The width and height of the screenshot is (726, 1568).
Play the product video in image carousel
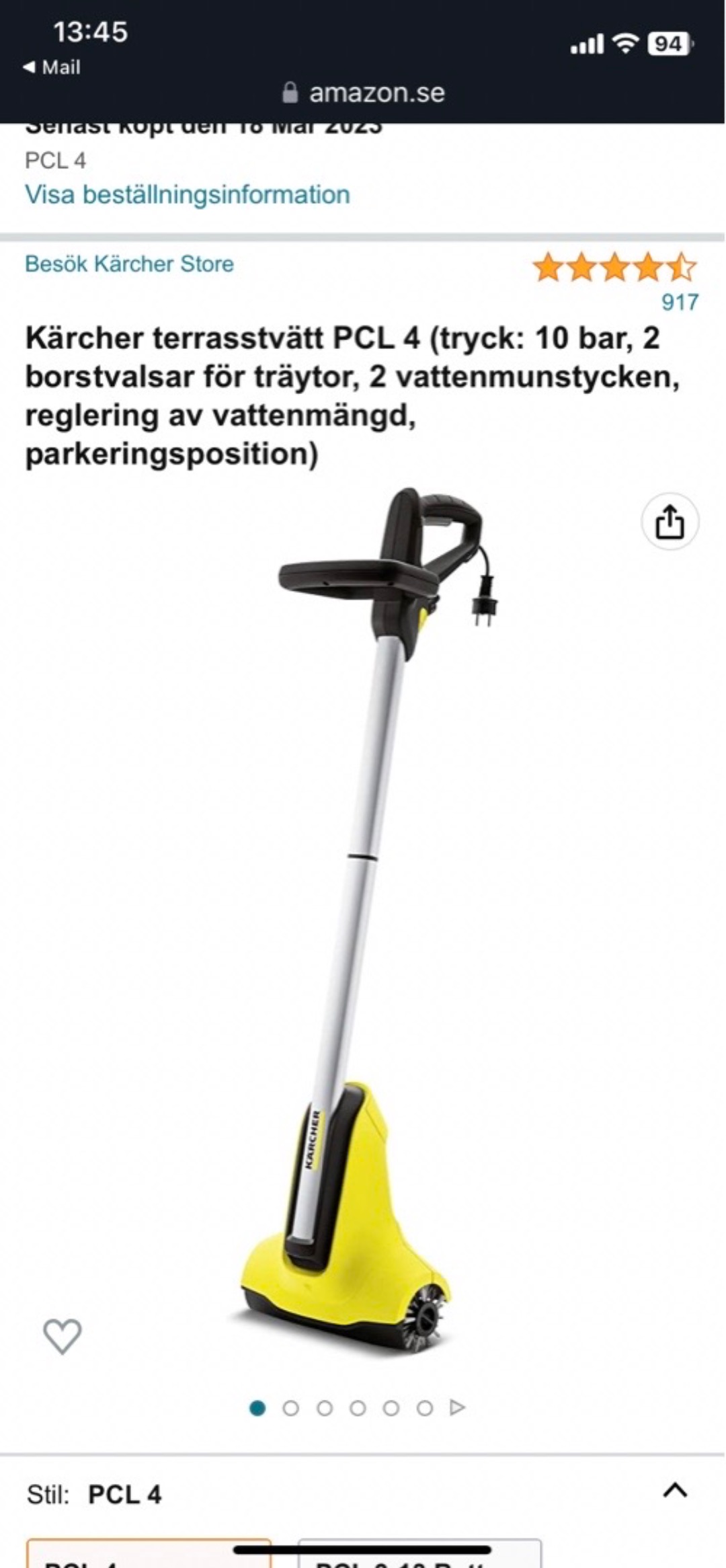458,1407
